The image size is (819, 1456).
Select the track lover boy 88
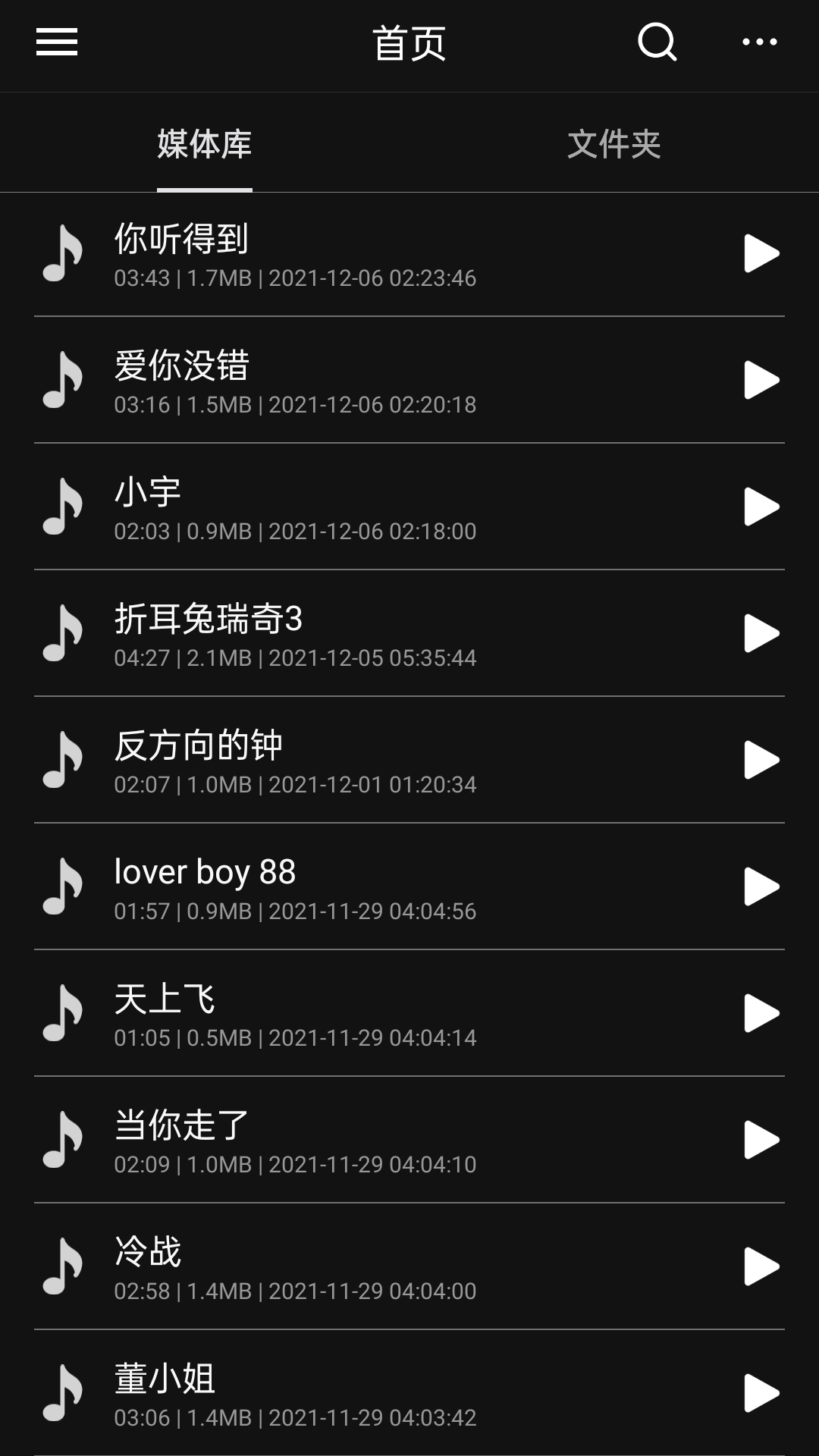(341, 887)
